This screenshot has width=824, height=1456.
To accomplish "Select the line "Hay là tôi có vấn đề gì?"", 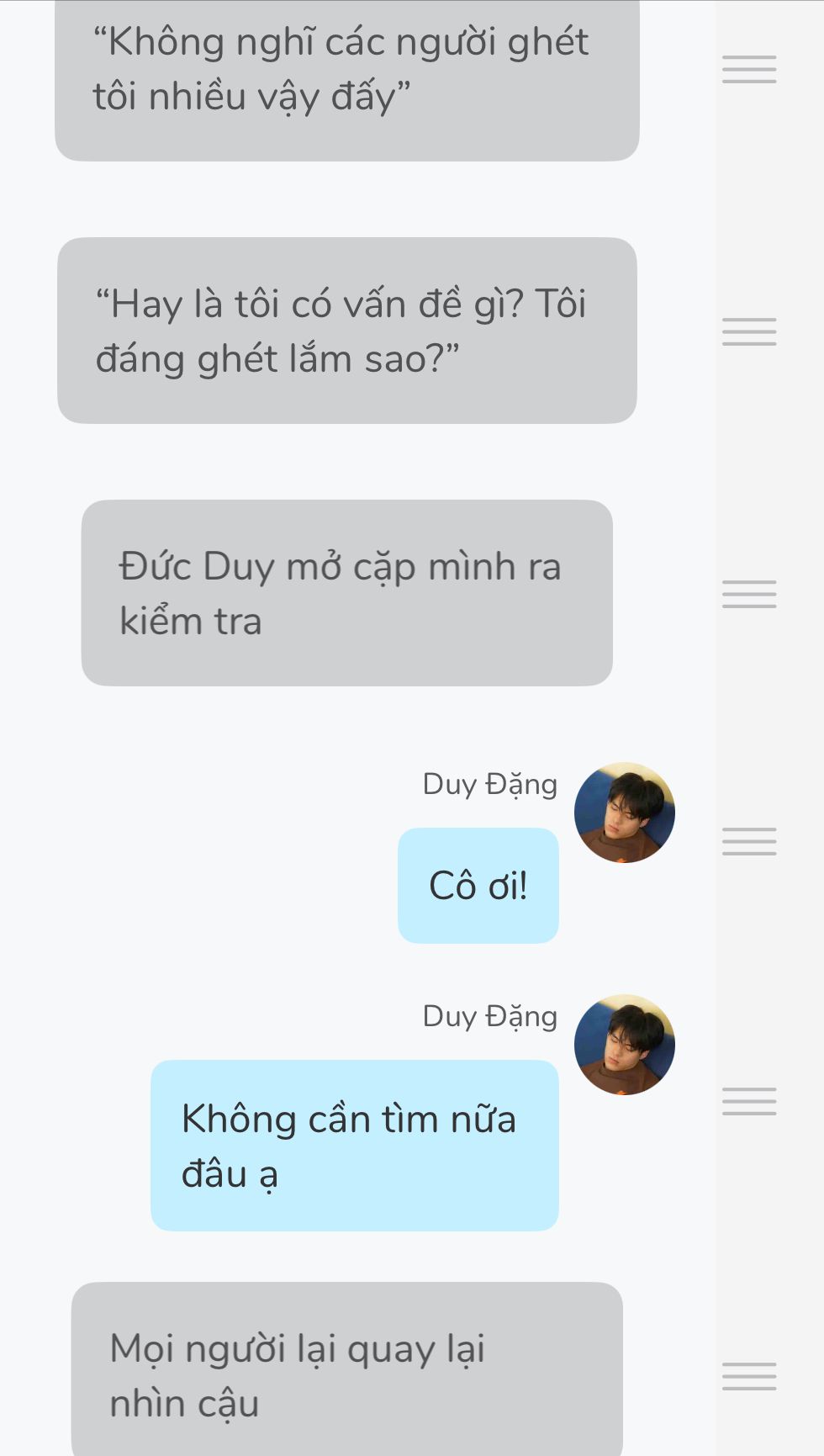I will click(x=346, y=331).
